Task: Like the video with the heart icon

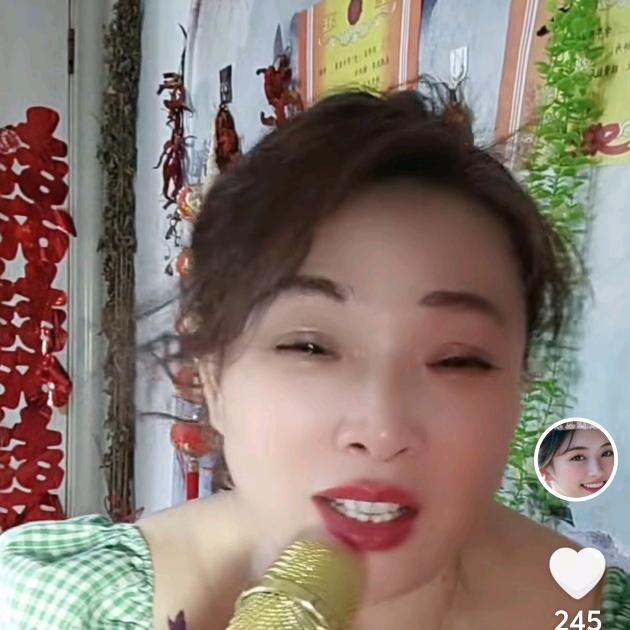Action: [577, 573]
